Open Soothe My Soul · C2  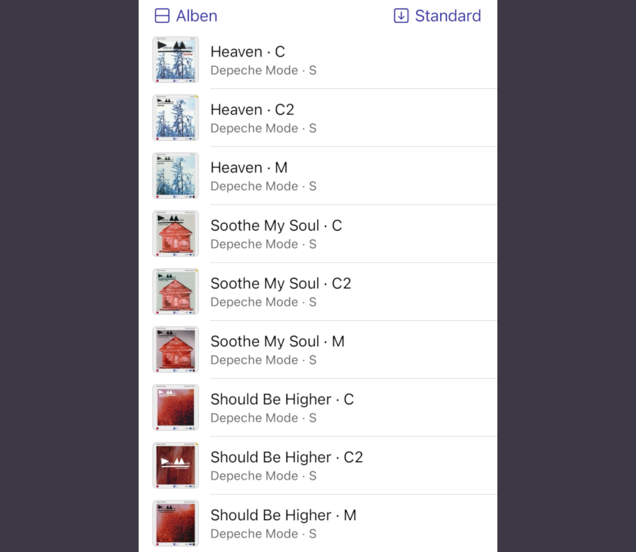click(x=318, y=292)
